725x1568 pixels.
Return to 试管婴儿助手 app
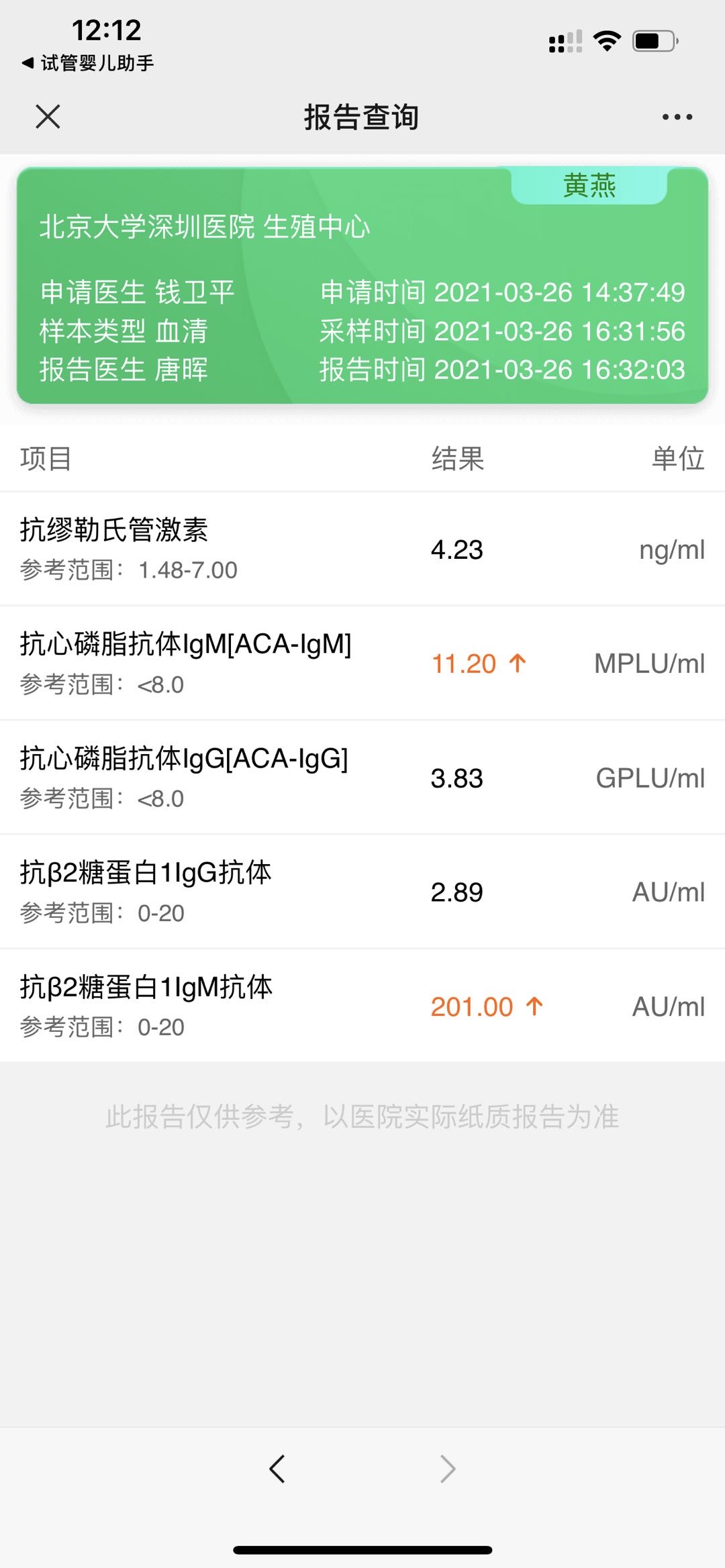point(88,63)
